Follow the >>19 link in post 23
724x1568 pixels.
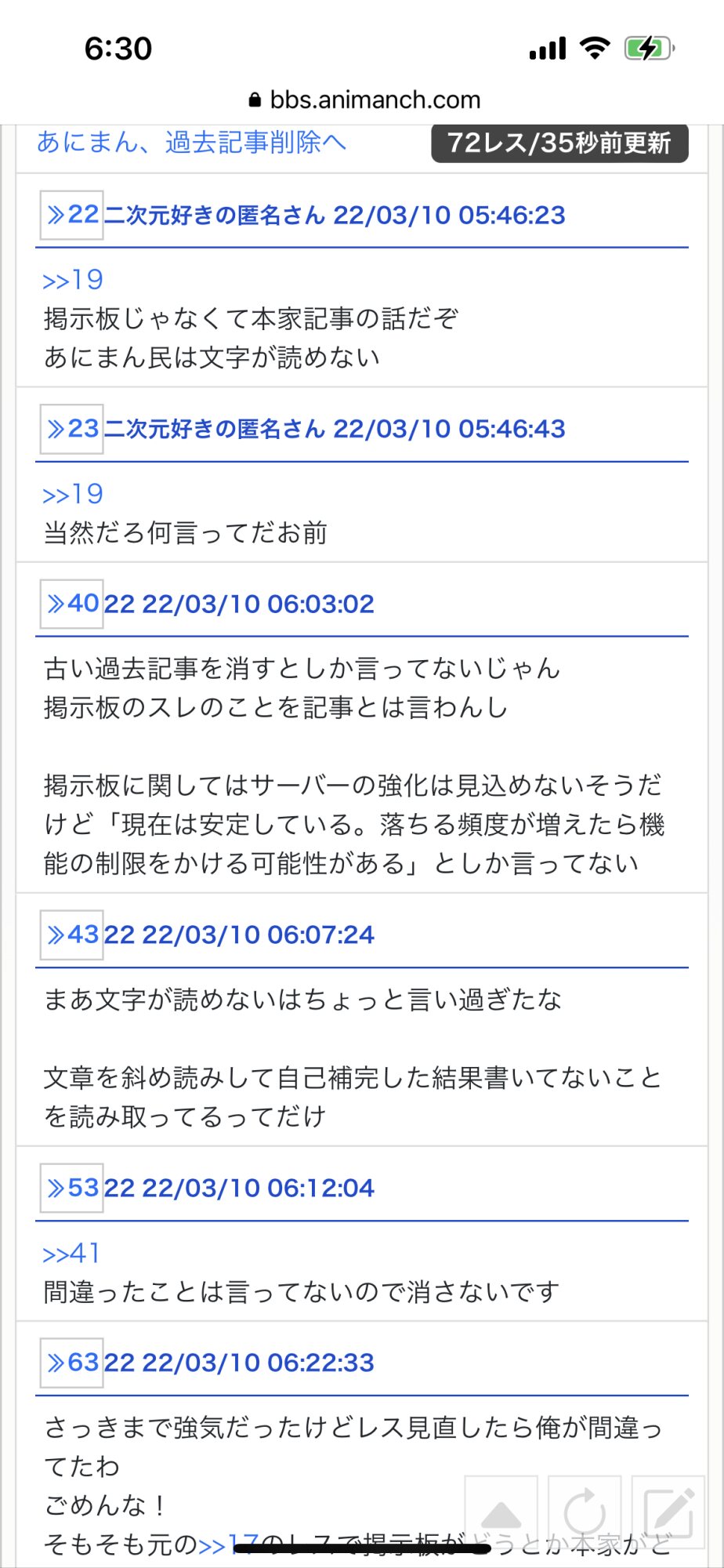tap(72, 494)
